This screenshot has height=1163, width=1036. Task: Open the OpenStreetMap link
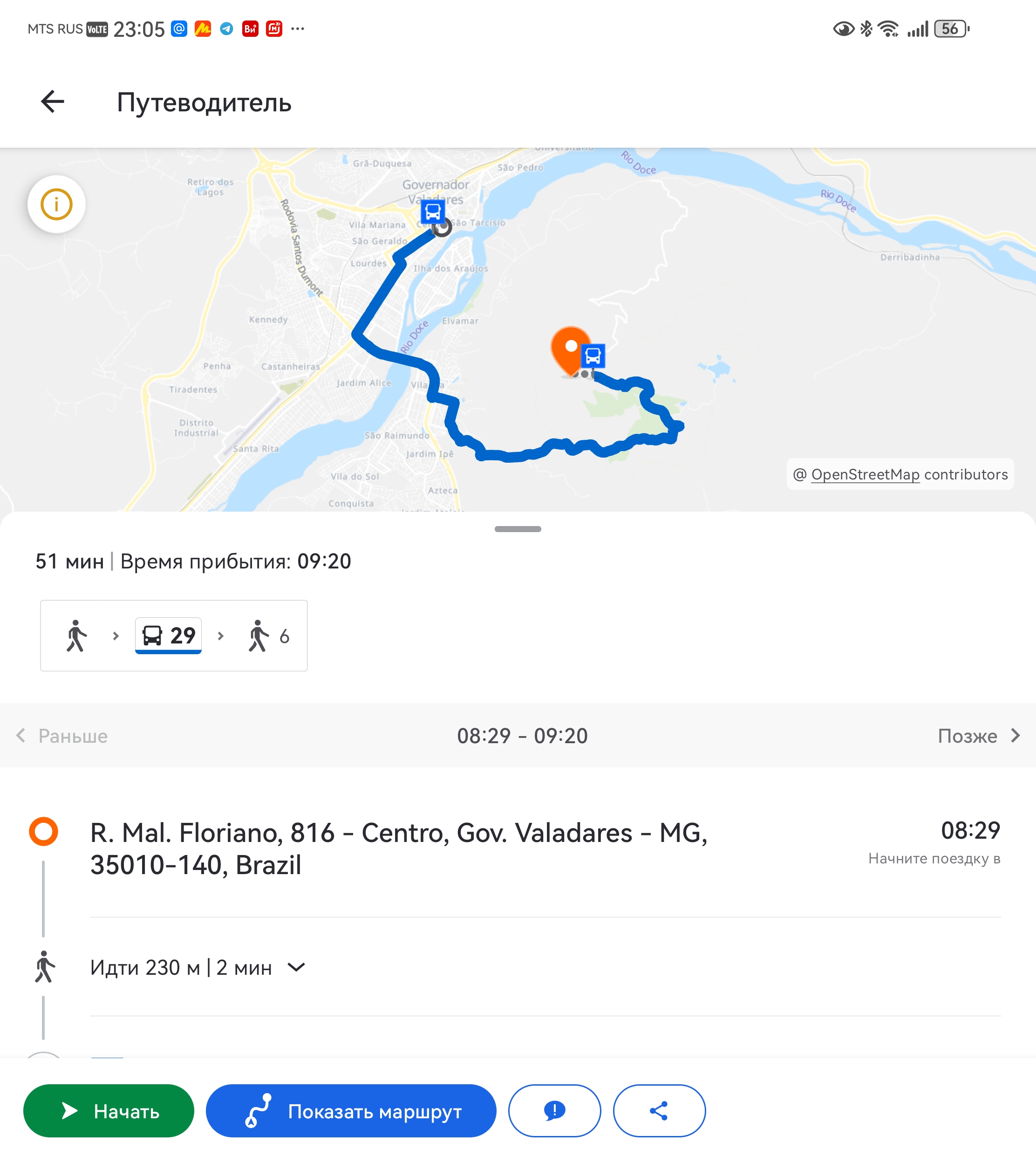865,474
